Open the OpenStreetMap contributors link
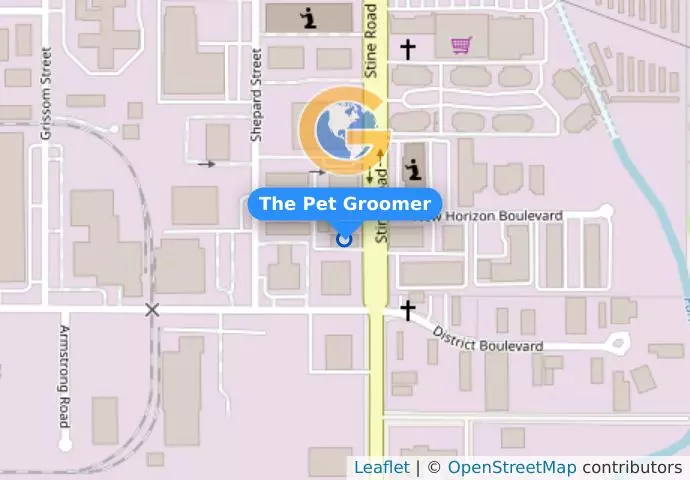690x480 pixels. click(511, 467)
